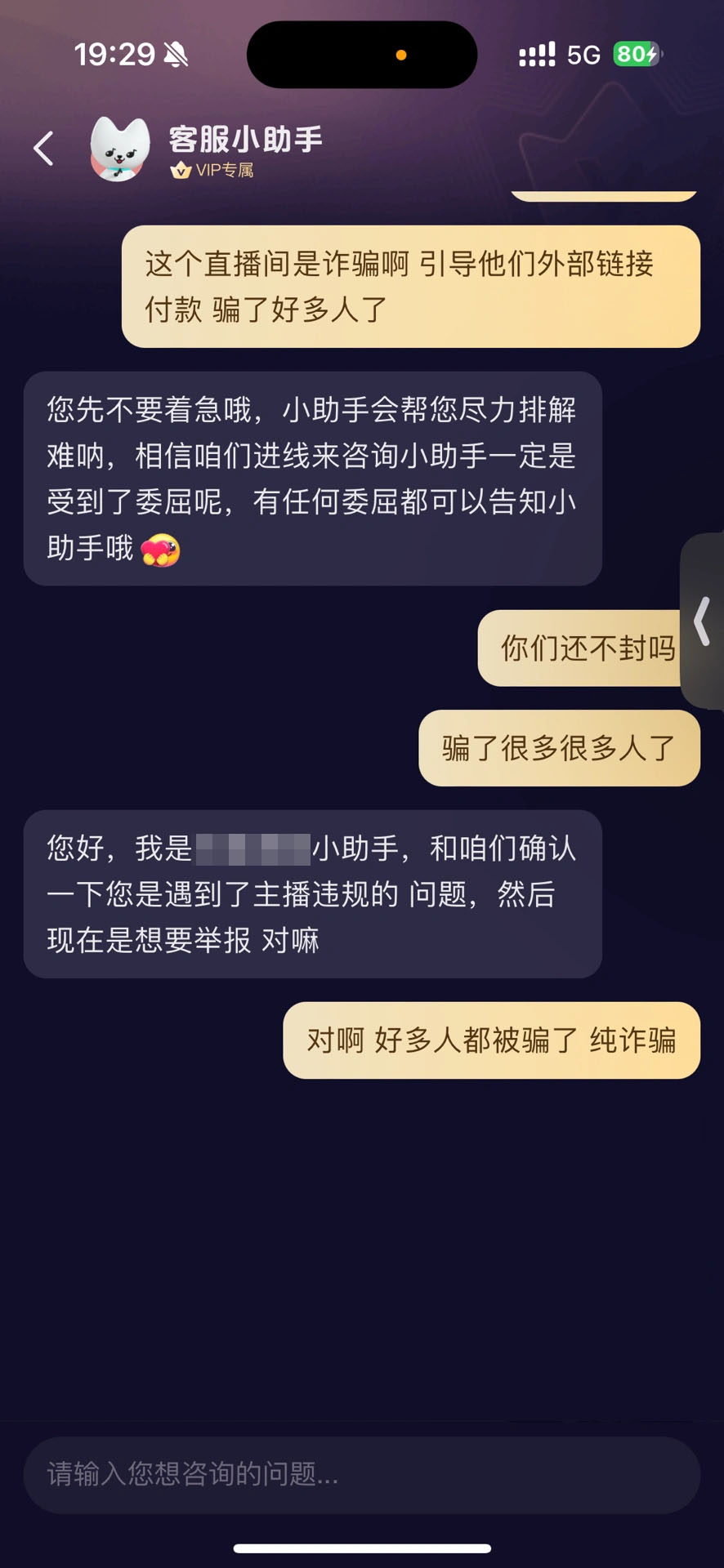Viewport: 724px width, 1568px height.
Task: Tap the message 骗了很多很多人了
Action: coord(559,749)
